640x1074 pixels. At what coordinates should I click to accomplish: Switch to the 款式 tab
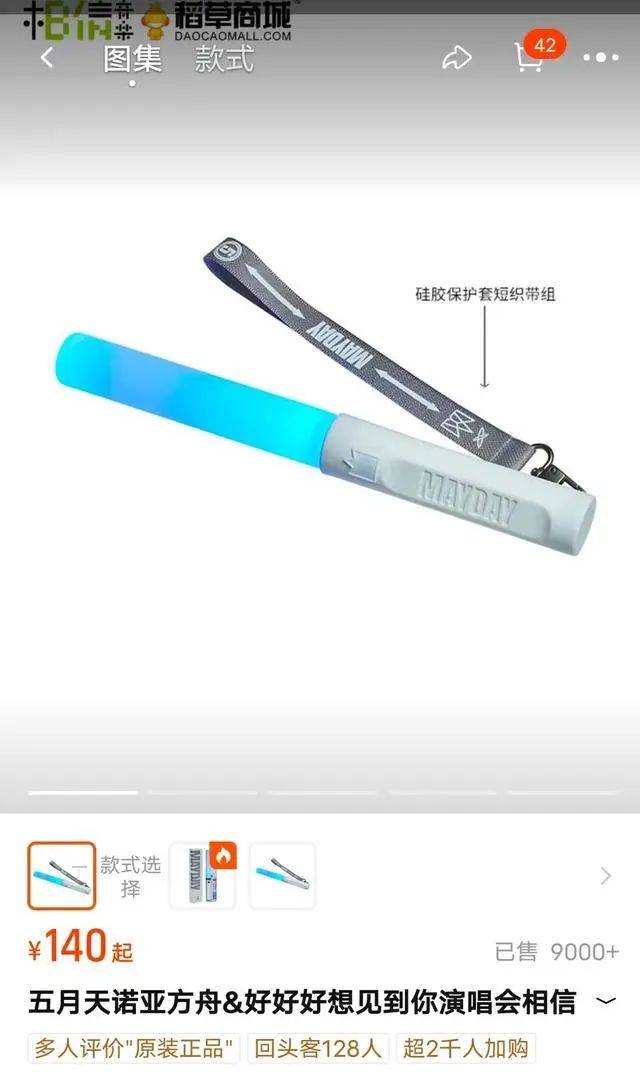[x=224, y=58]
